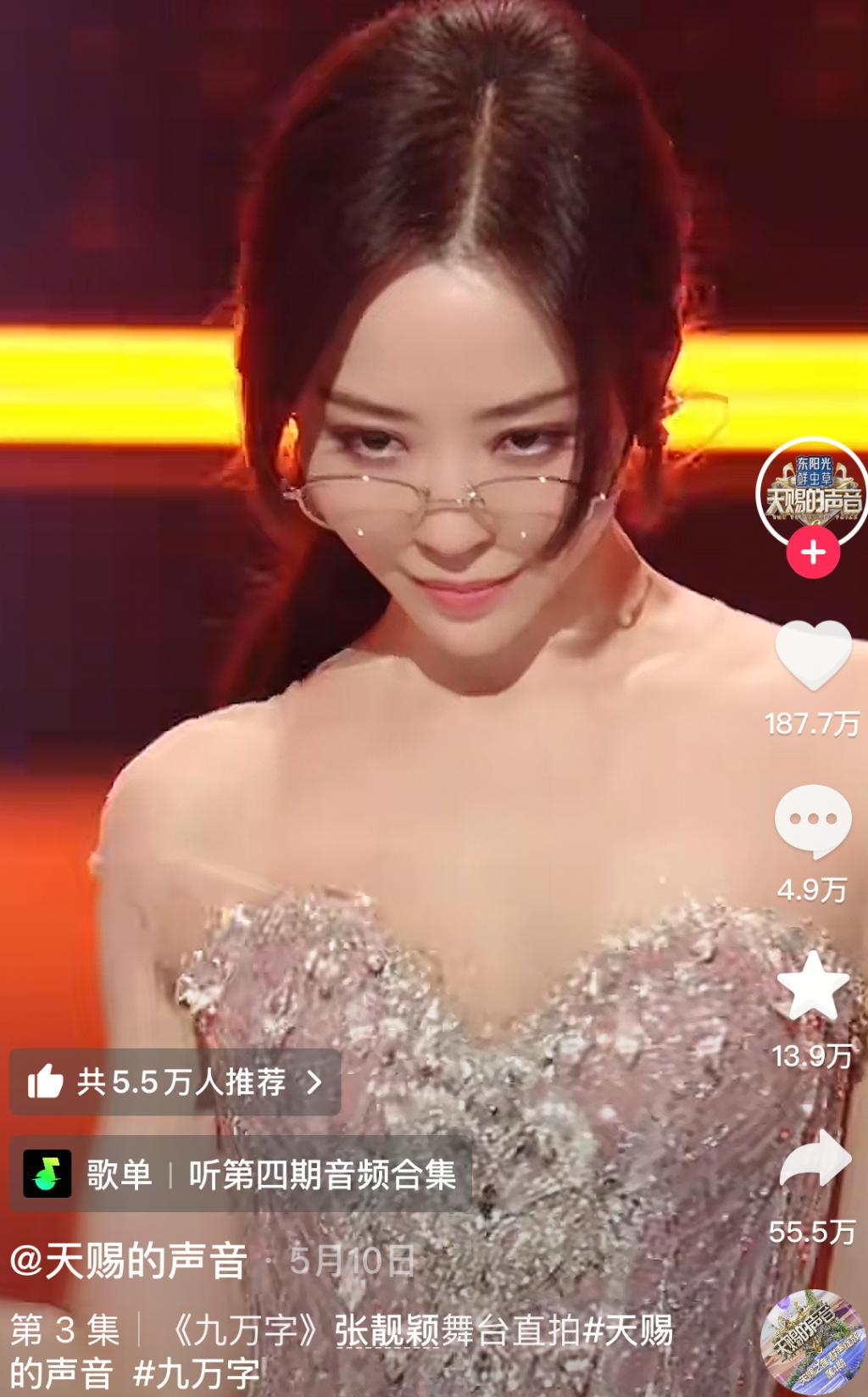Share this video via arrow icon
This screenshot has width=868, height=1397.
point(812,1161)
